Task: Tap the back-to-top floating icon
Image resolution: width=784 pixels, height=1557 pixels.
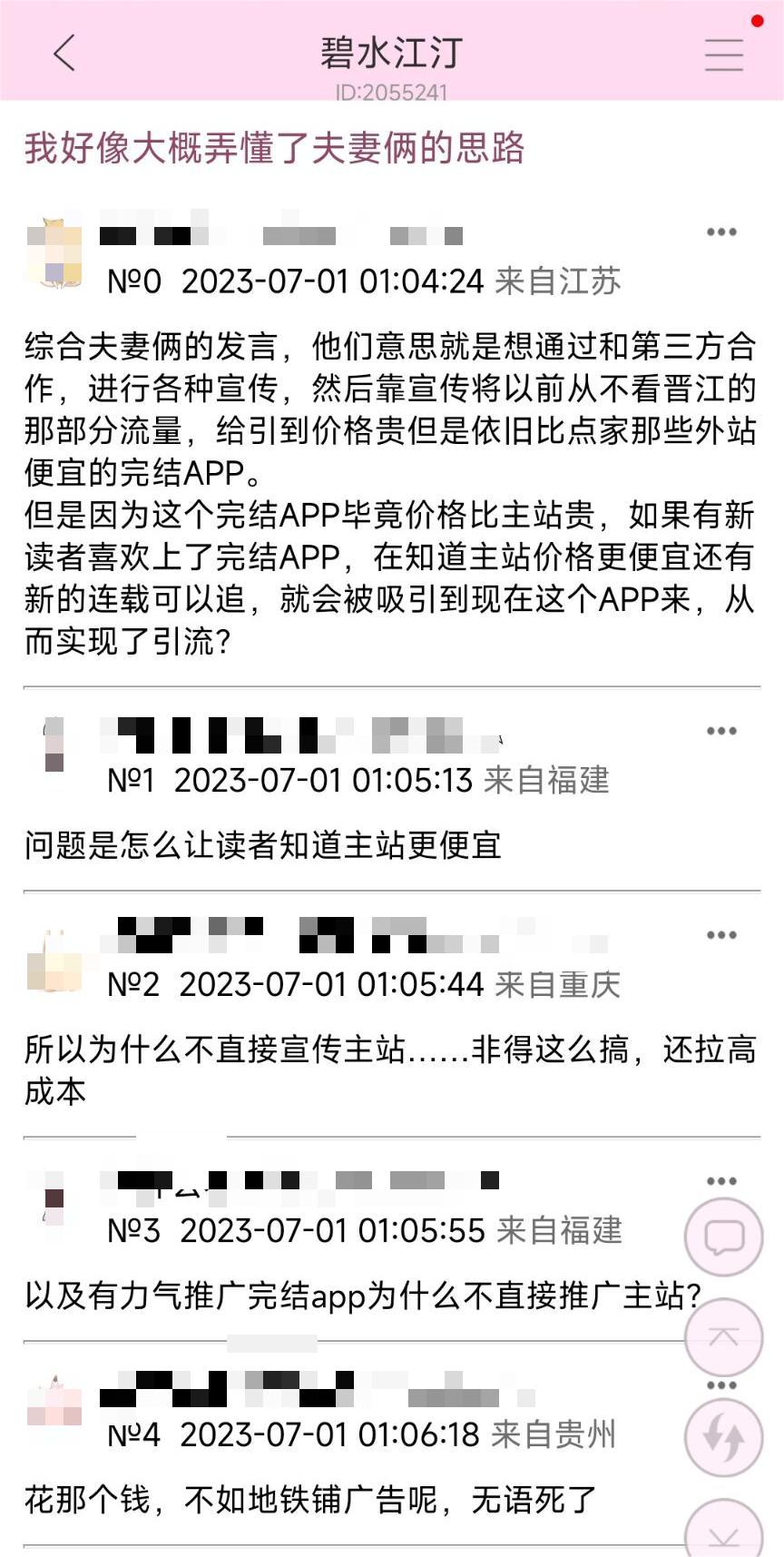Action: point(723,1337)
